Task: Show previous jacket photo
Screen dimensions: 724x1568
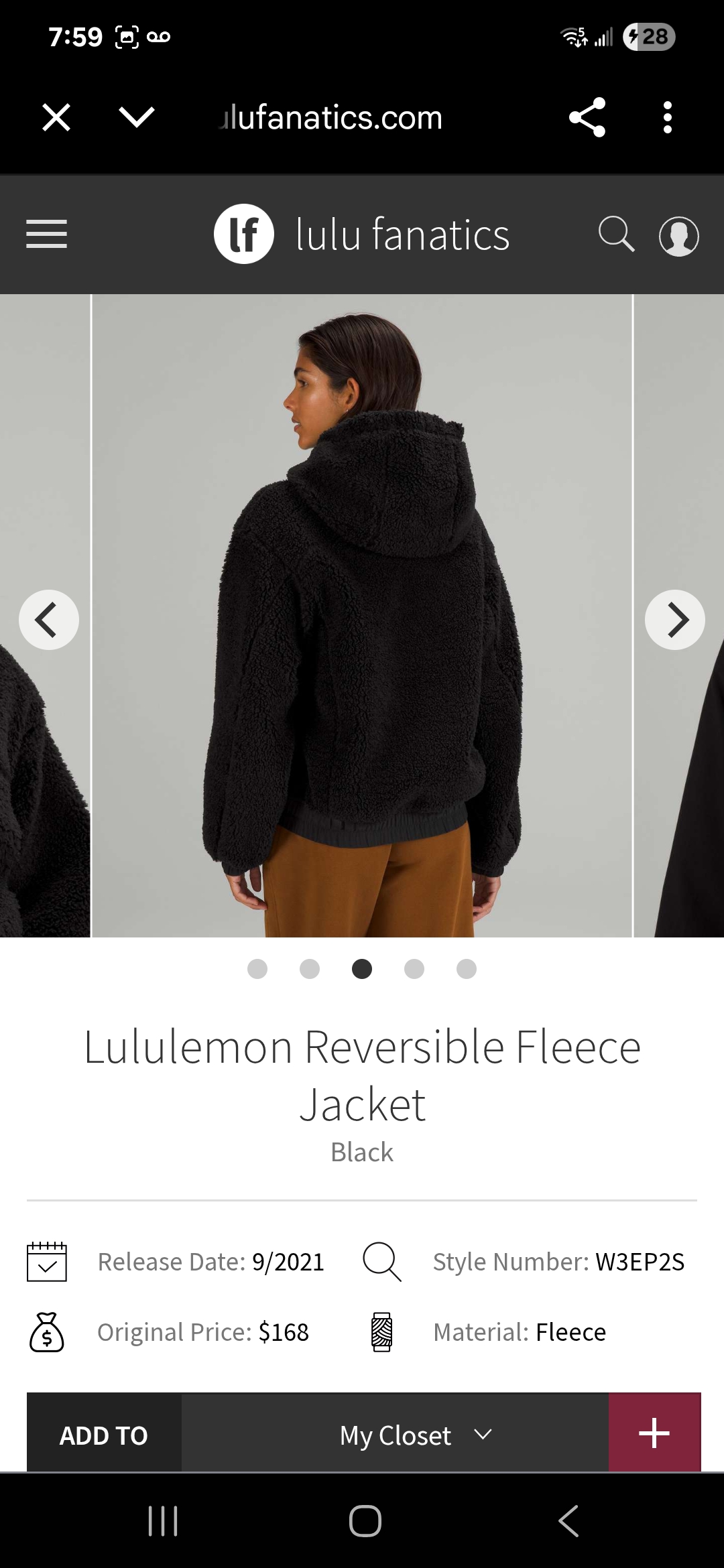Action: pos(49,620)
